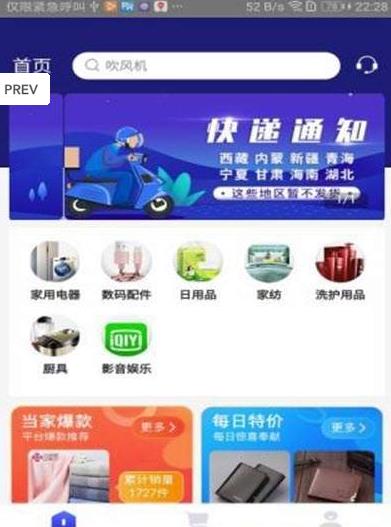Viewport: 391px width, 527px height.
Task: Switch to the shopping cart tab
Action: click(197, 518)
